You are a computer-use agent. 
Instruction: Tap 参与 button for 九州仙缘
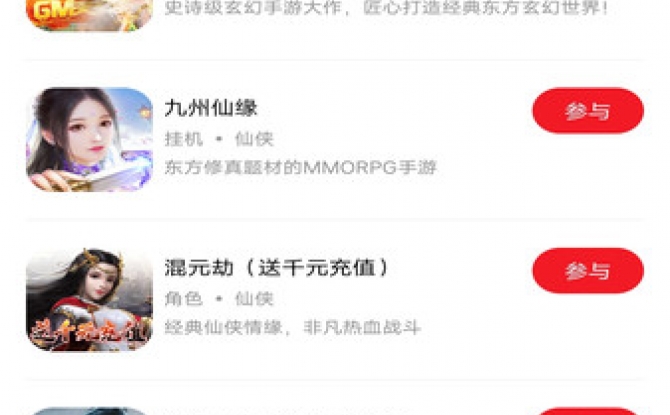[x=587, y=111]
